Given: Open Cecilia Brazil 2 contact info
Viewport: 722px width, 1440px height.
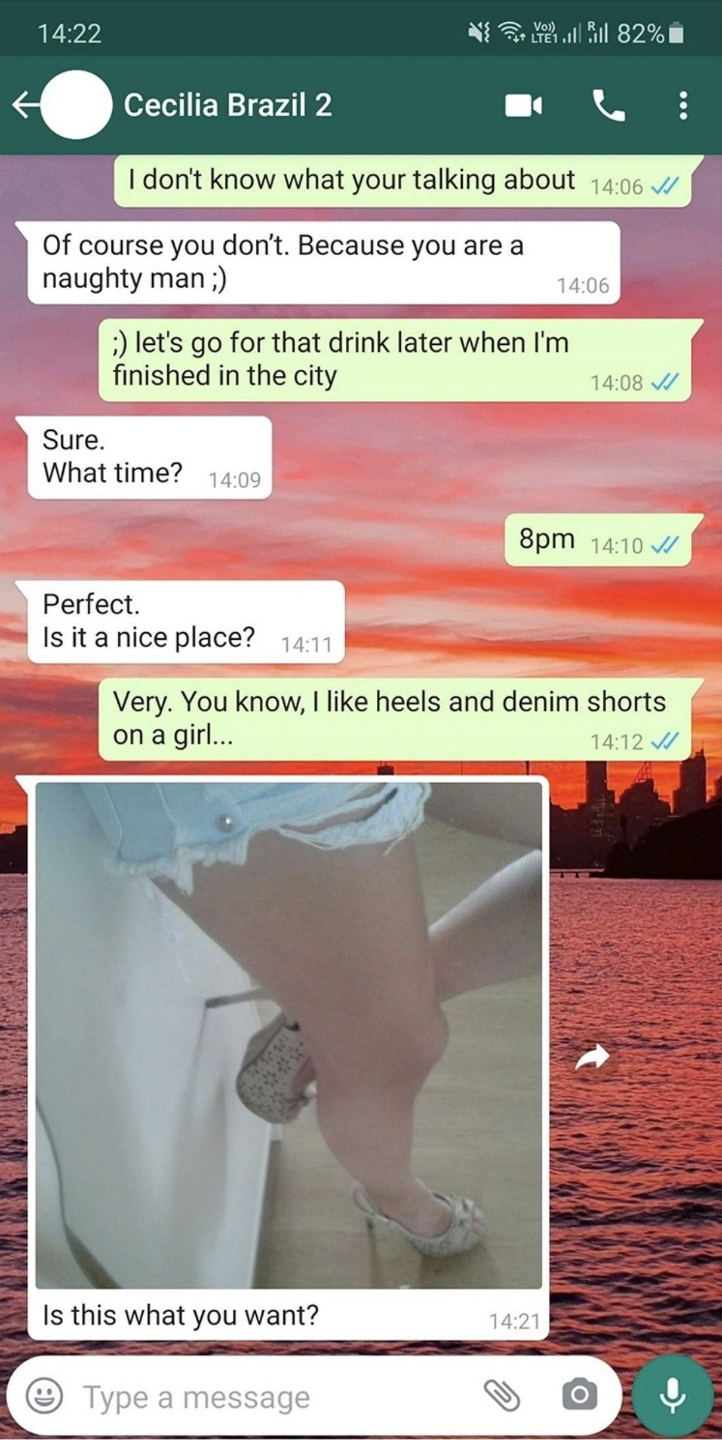Looking at the screenshot, I should coord(228,105).
